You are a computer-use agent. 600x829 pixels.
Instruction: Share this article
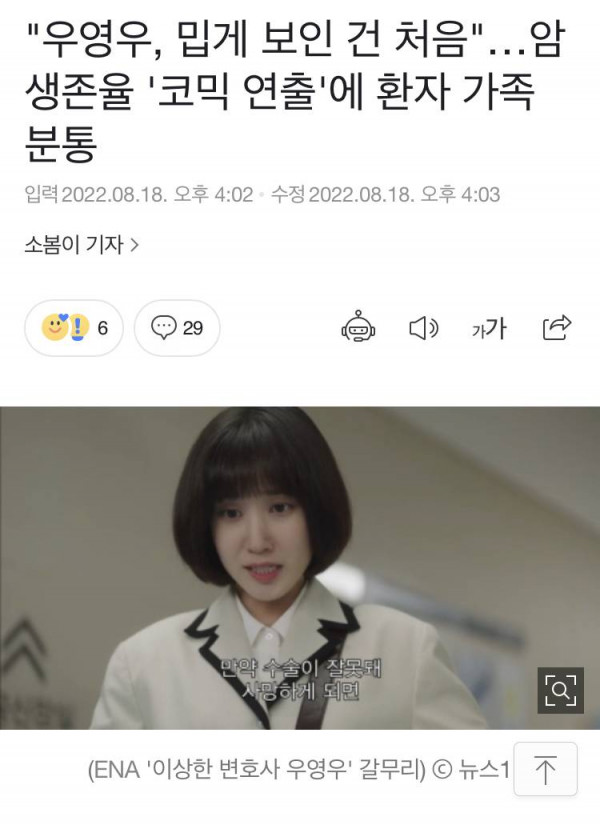click(556, 327)
